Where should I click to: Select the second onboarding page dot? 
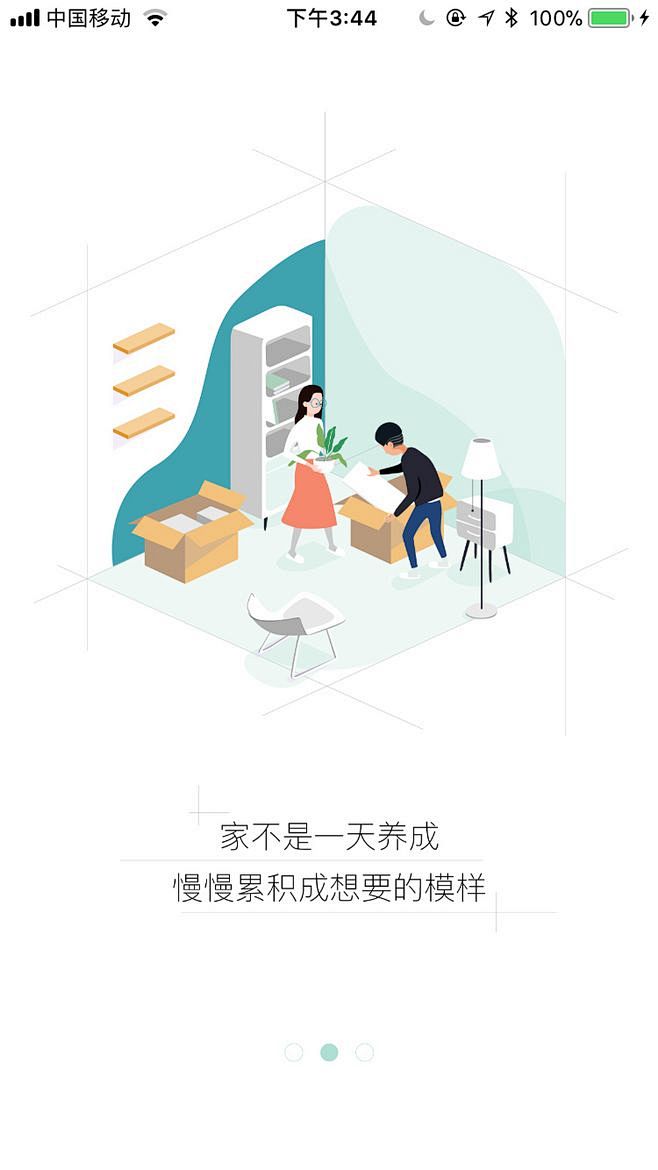[x=329, y=1052]
